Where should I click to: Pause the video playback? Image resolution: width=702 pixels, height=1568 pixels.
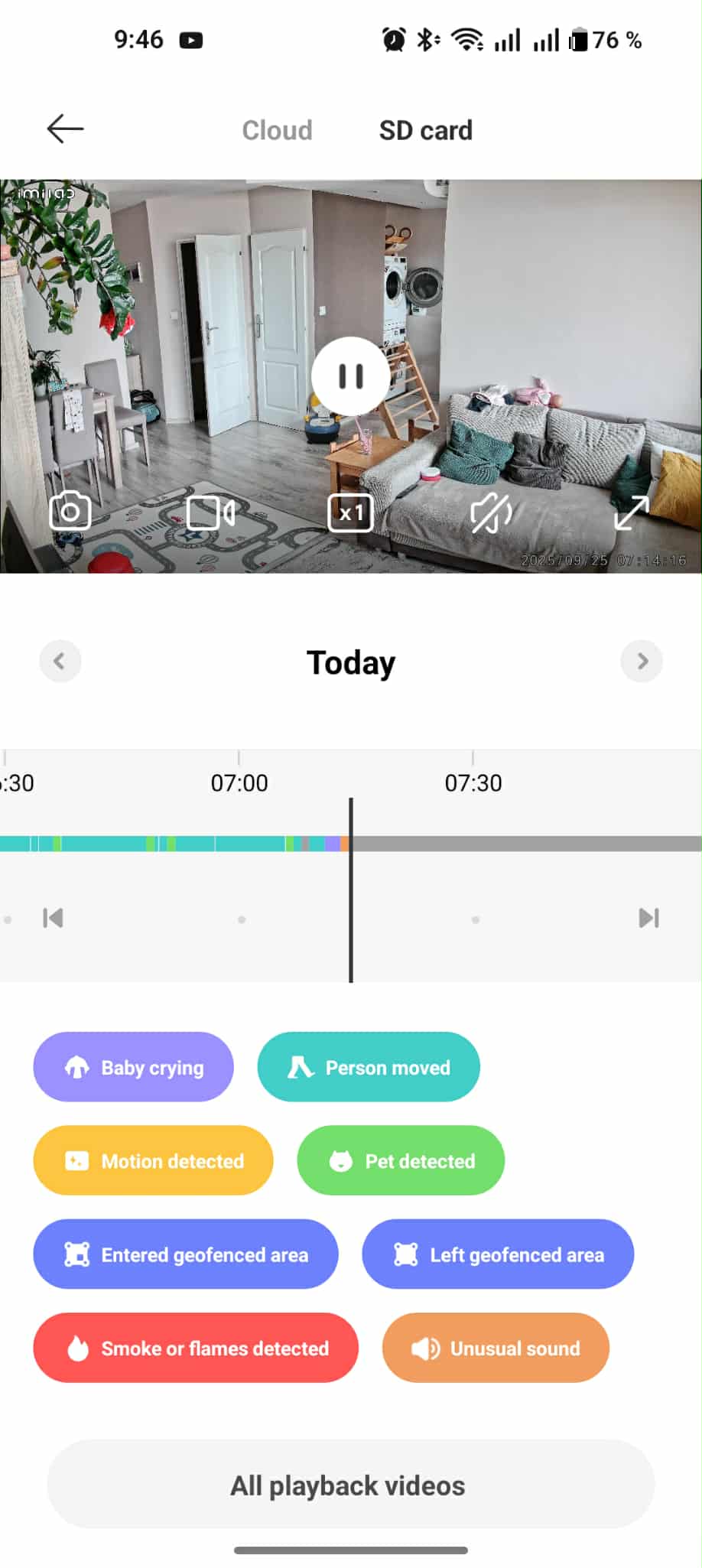pos(351,376)
